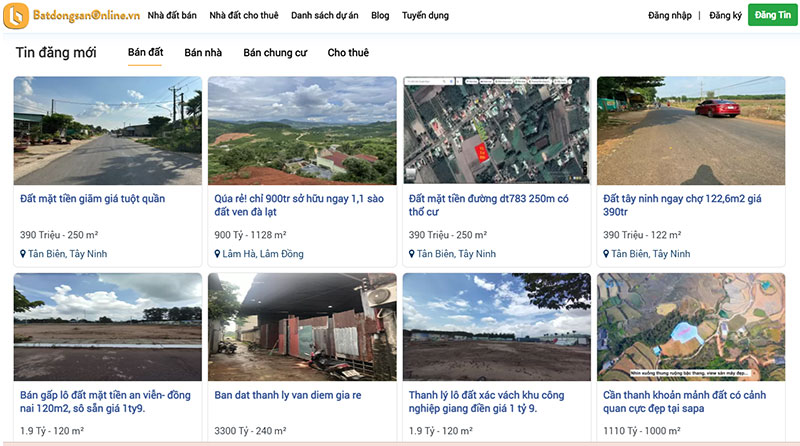Tap Đăng nhập to log in
Screen dimensions: 800x446
pos(669,16)
